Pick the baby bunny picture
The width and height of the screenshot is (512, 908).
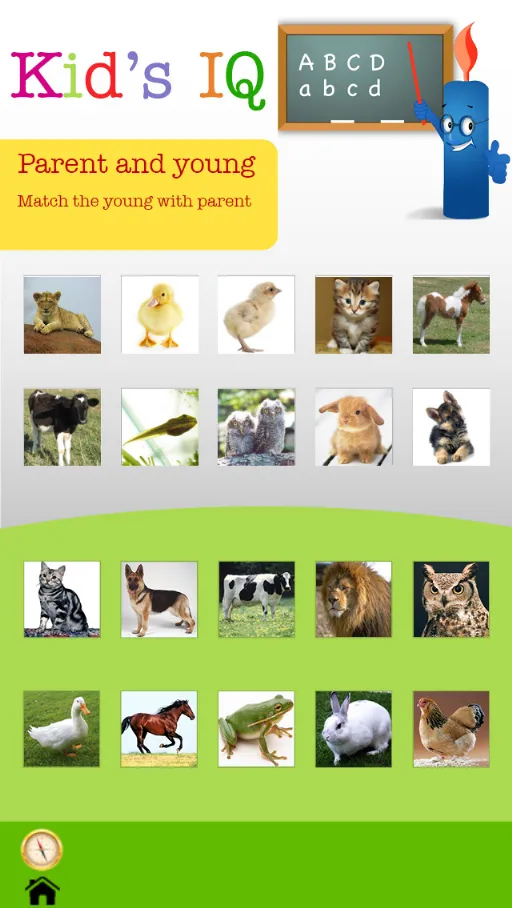pos(353,427)
